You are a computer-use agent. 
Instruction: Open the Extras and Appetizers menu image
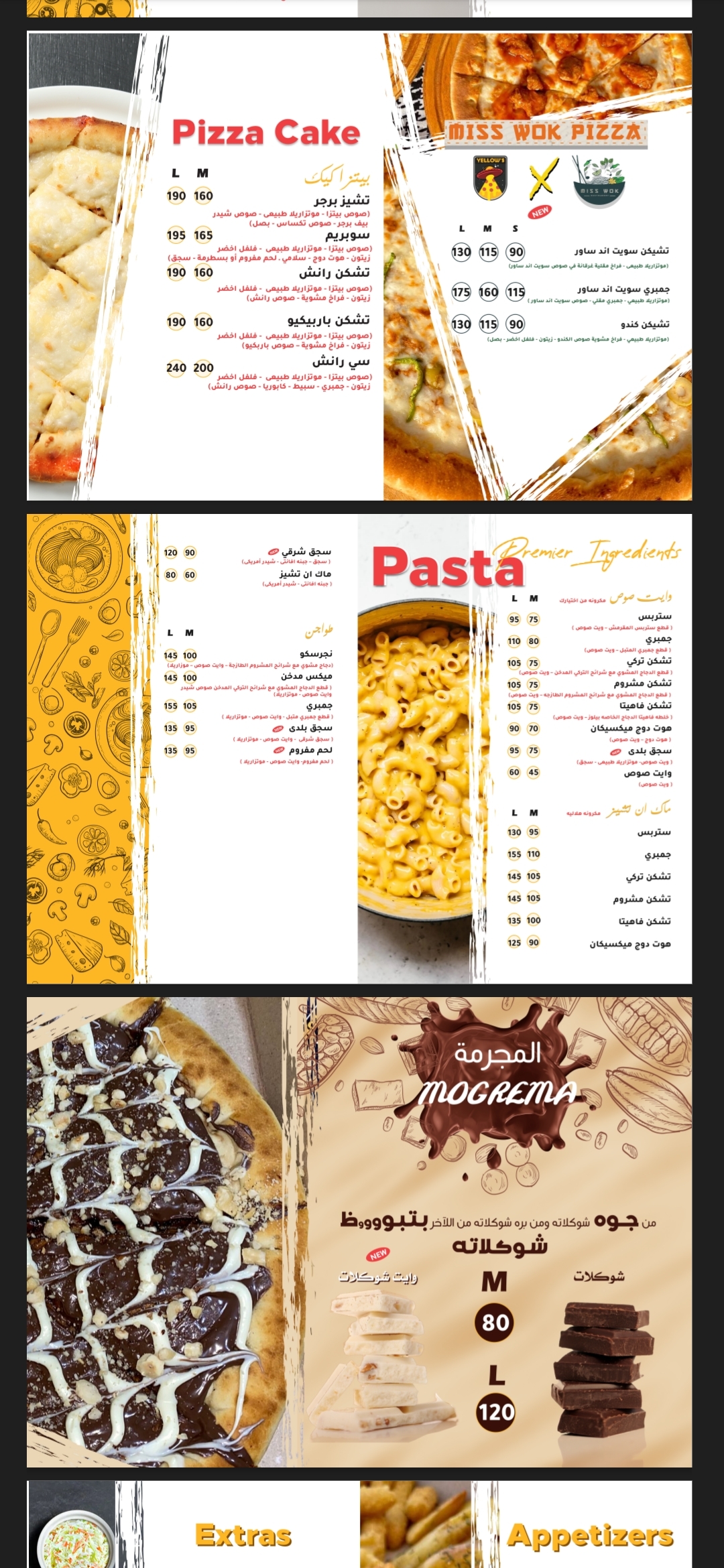coord(359,1524)
